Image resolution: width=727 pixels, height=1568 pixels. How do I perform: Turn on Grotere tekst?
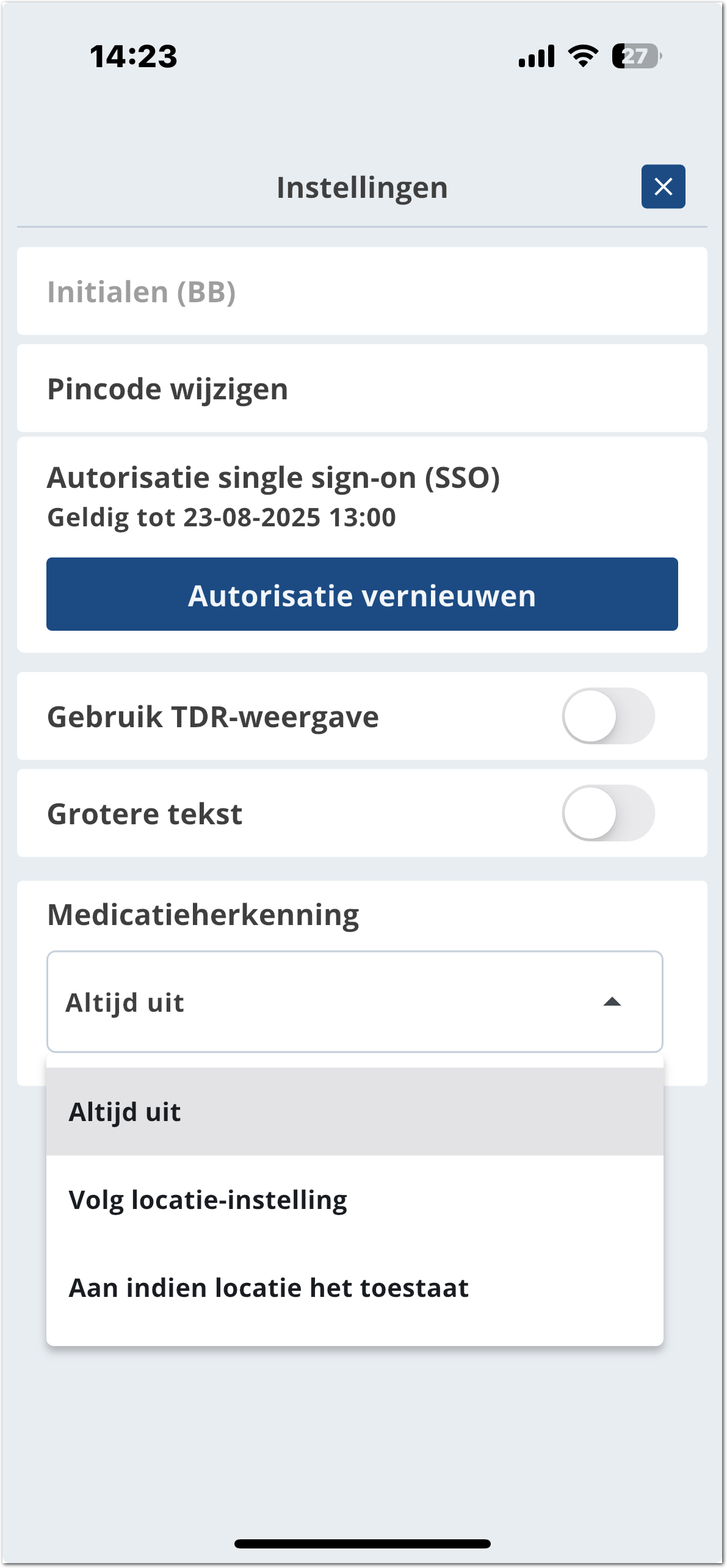(608, 813)
